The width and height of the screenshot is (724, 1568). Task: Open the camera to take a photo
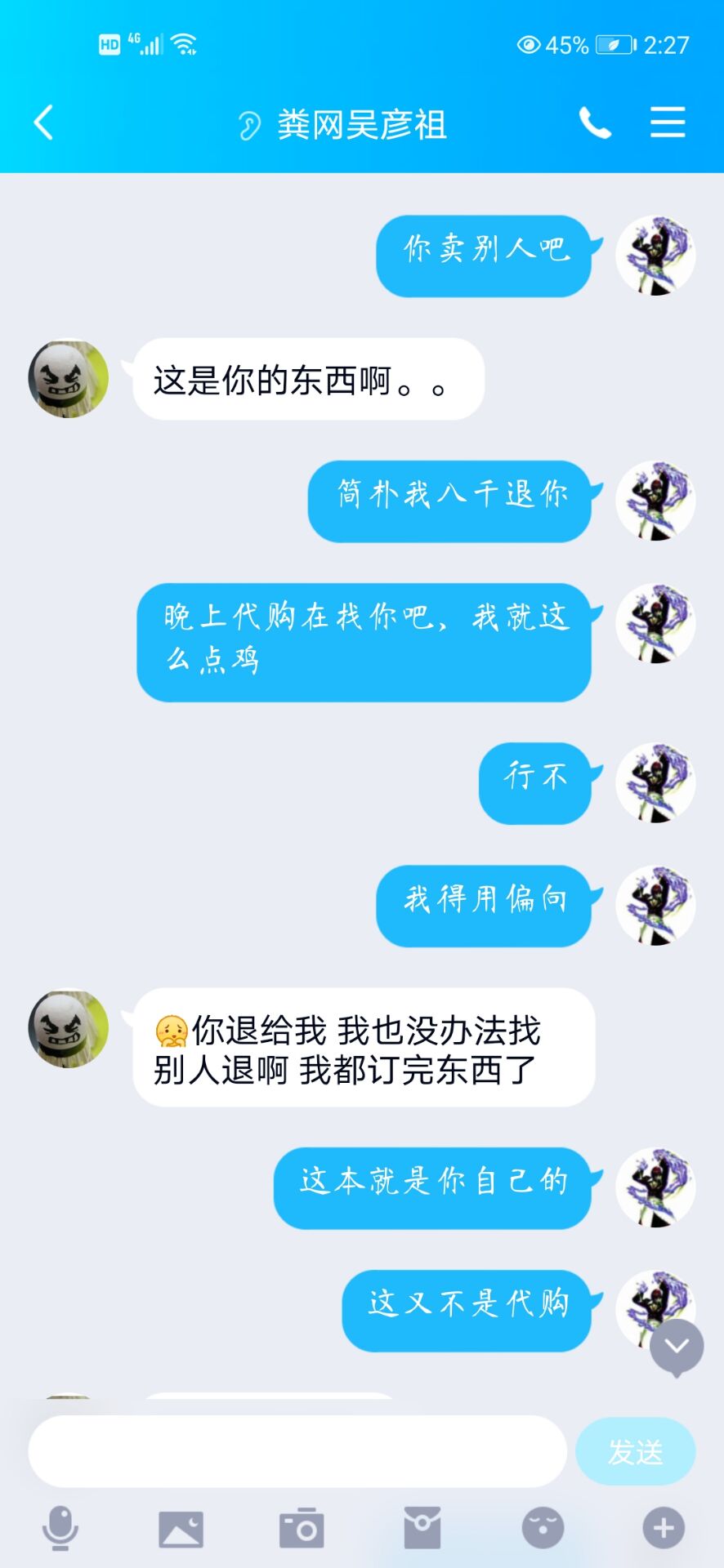(302, 1528)
